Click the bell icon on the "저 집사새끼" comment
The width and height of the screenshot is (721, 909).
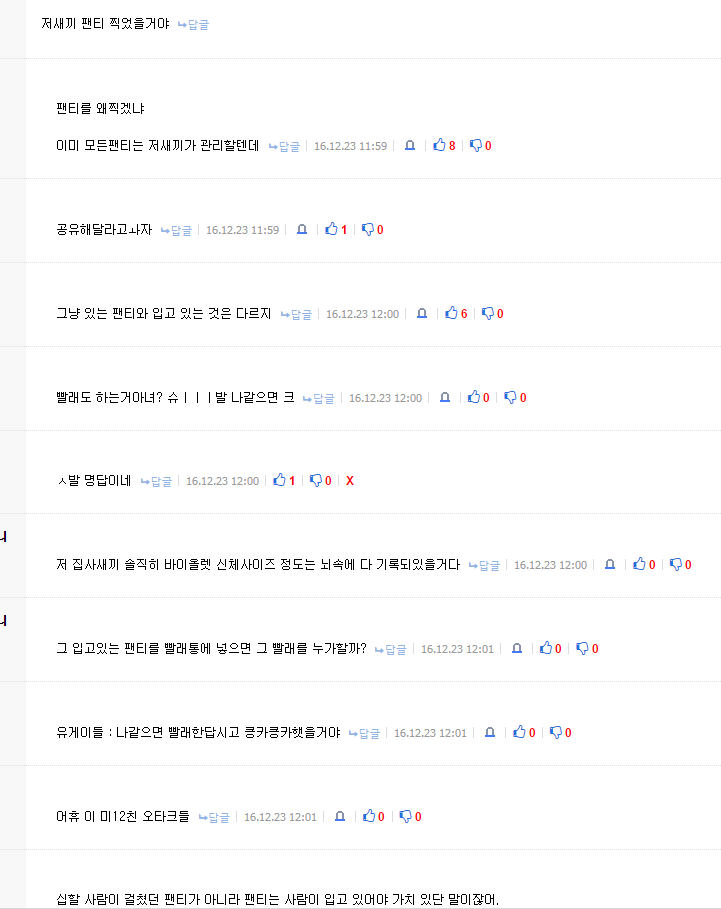point(609,564)
